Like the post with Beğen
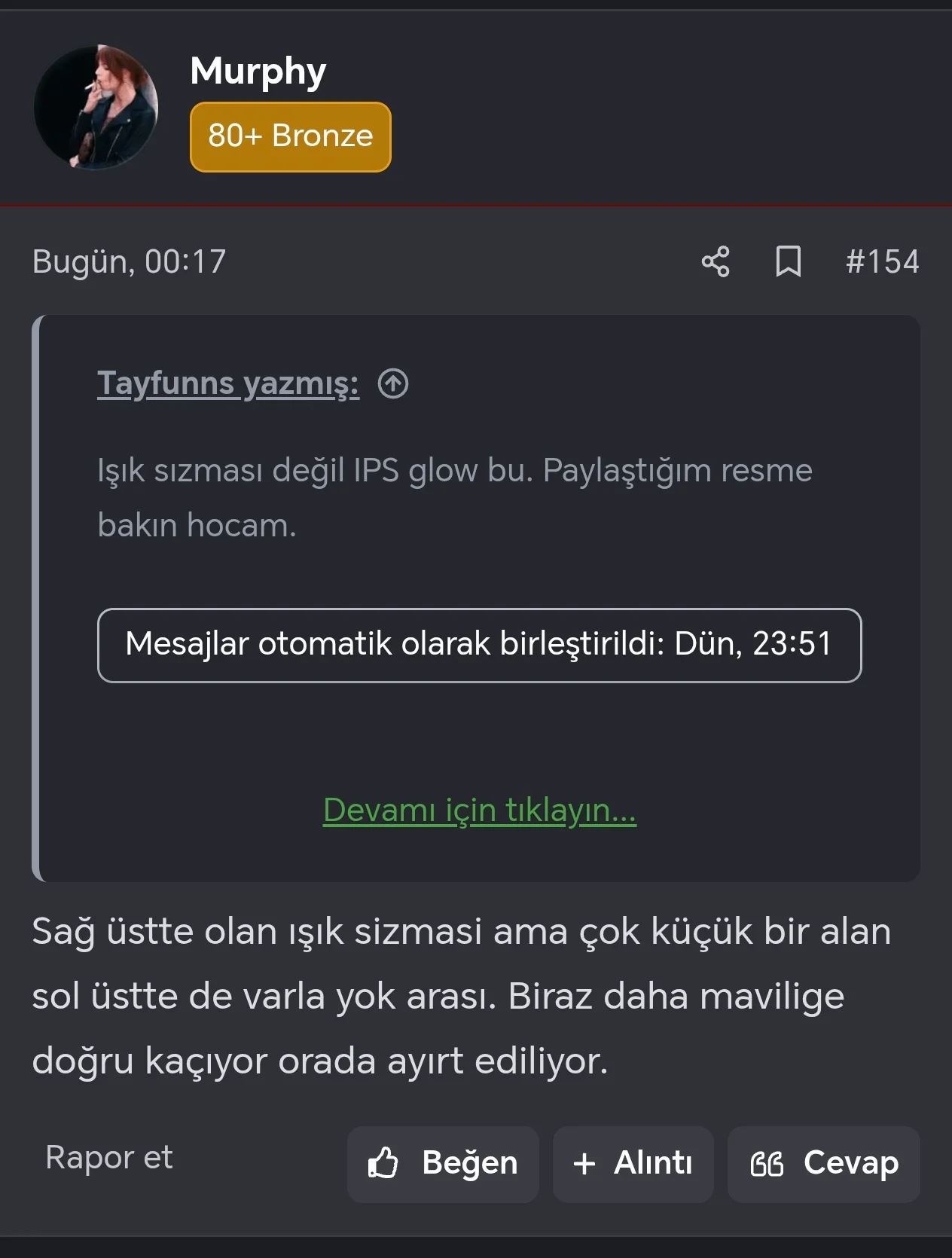Screen dimensions: 952x1258 (443, 1164)
